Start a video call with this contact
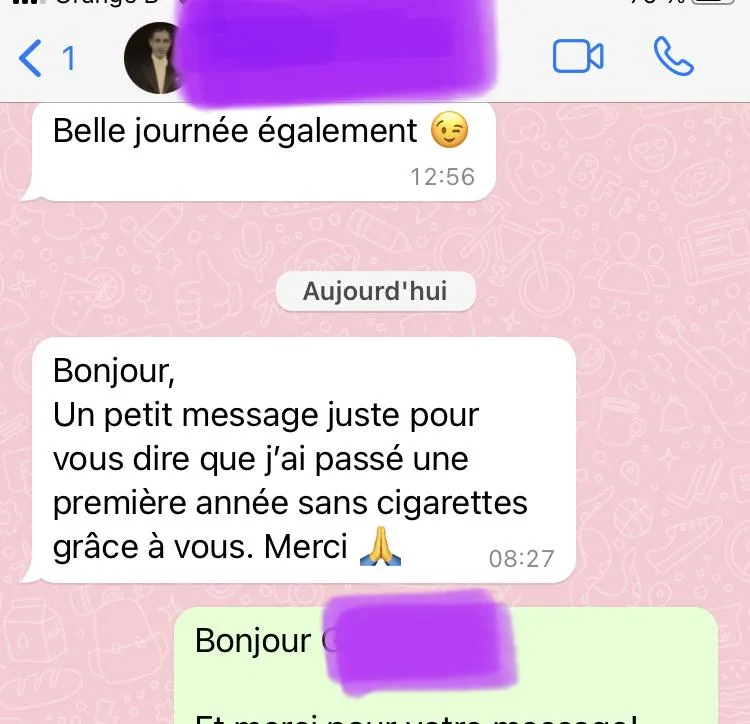This screenshot has height=724, width=750. pos(578,57)
